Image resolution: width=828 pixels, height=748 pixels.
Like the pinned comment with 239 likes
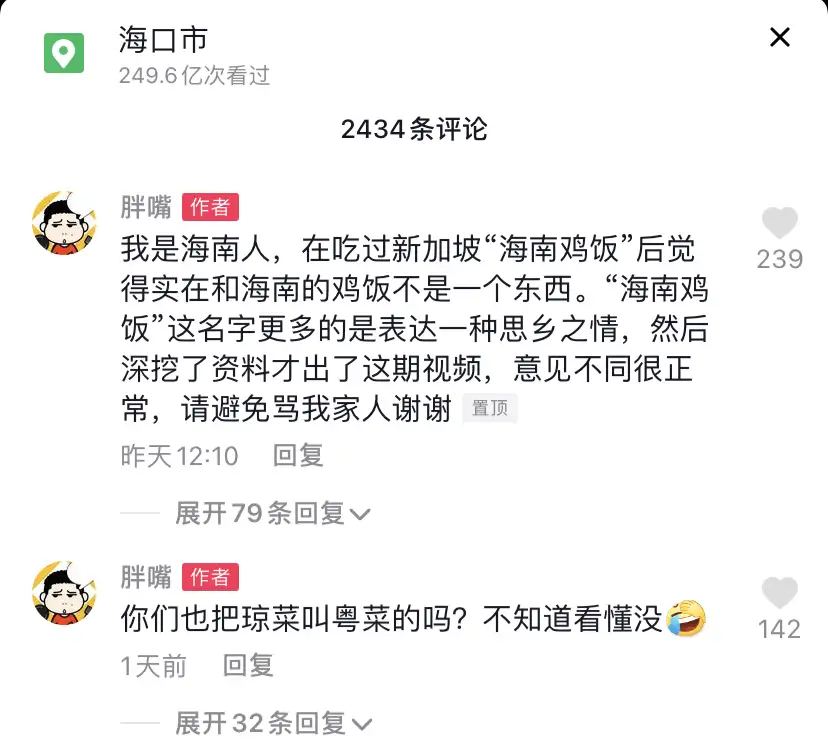point(779,223)
